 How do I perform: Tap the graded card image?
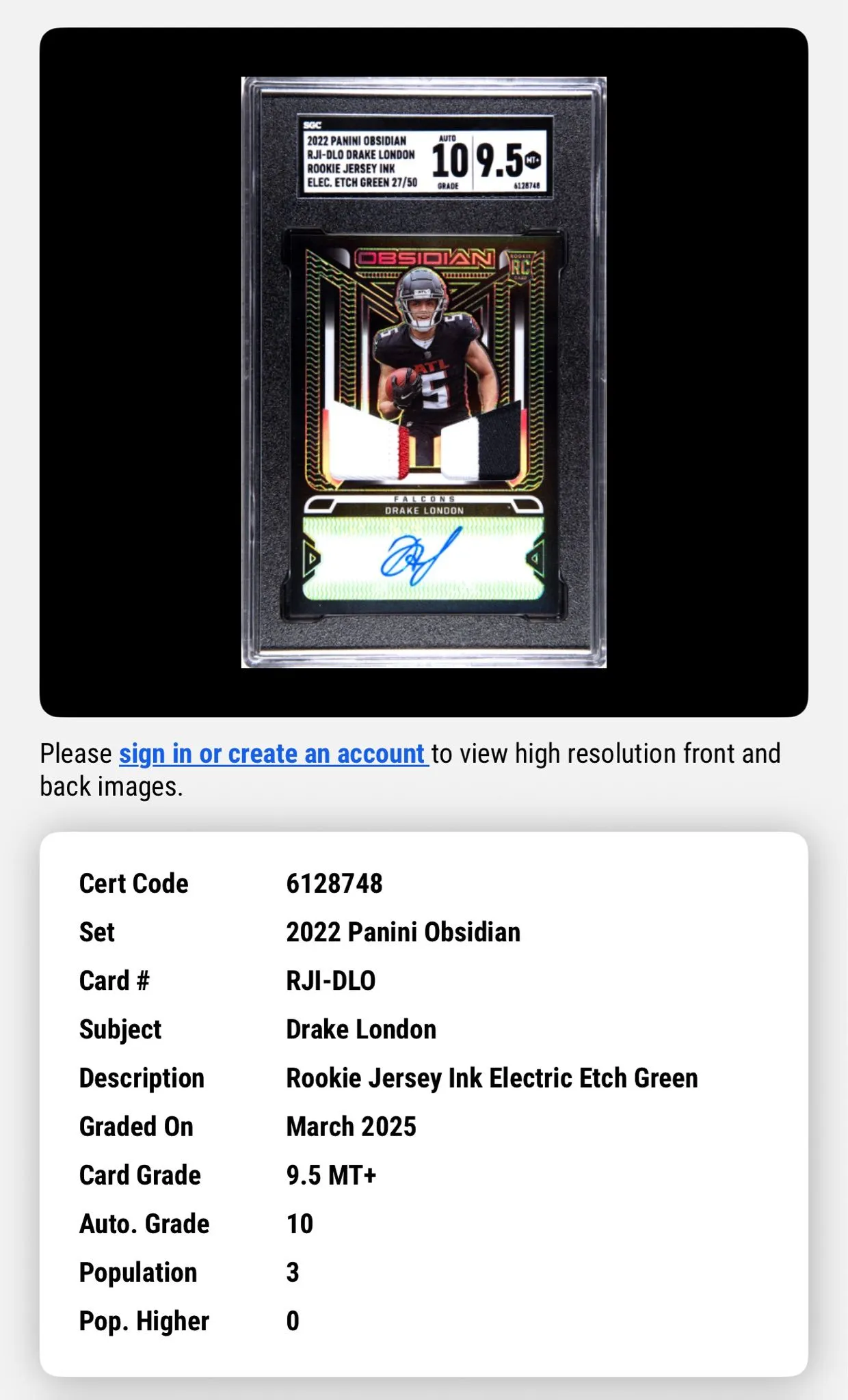point(424,372)
